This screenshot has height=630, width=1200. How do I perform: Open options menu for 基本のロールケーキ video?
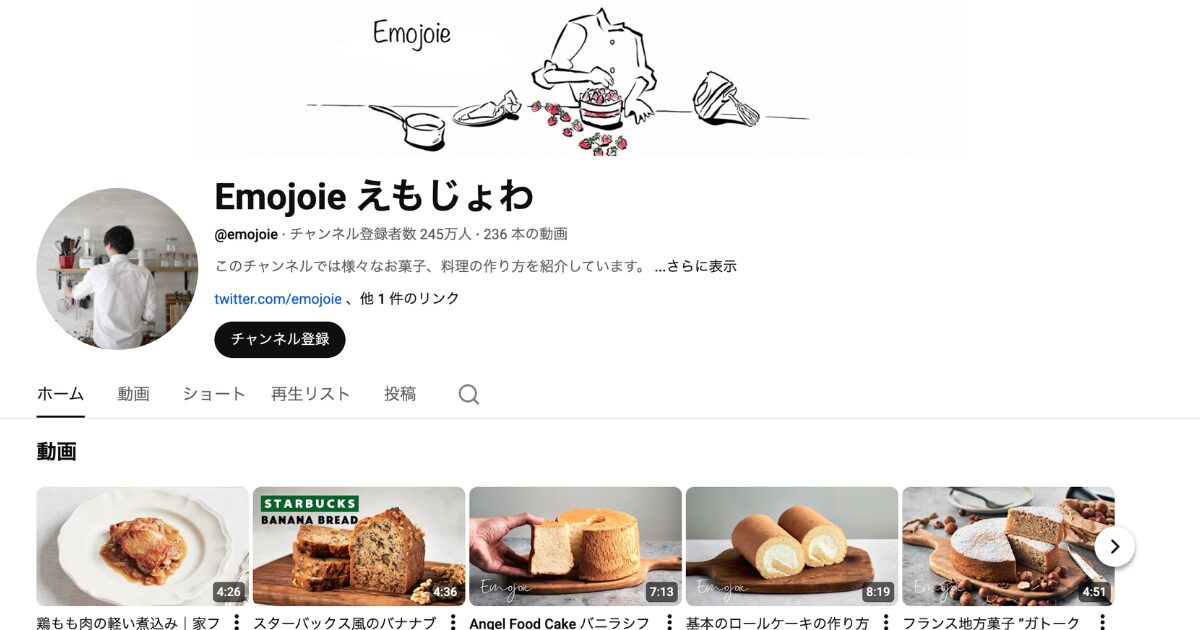(x=885, y=623)
